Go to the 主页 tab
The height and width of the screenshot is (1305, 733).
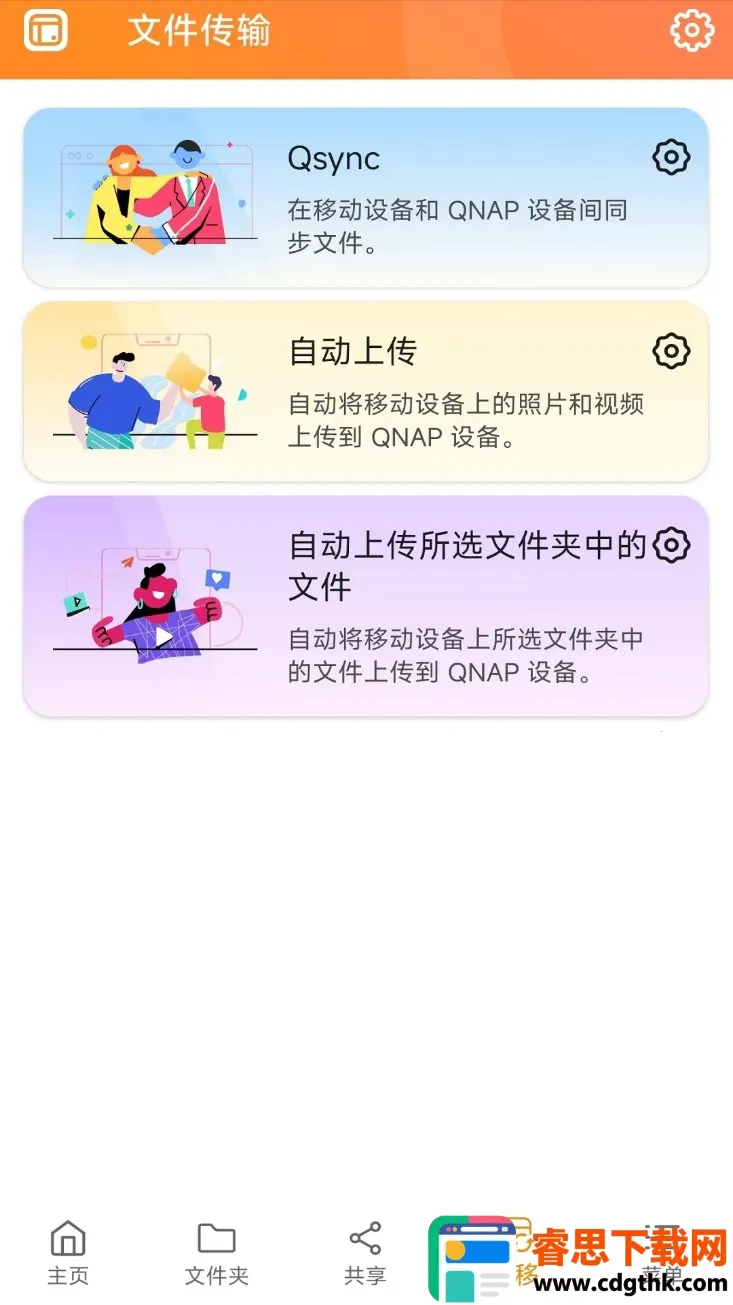pos(68,1252)
